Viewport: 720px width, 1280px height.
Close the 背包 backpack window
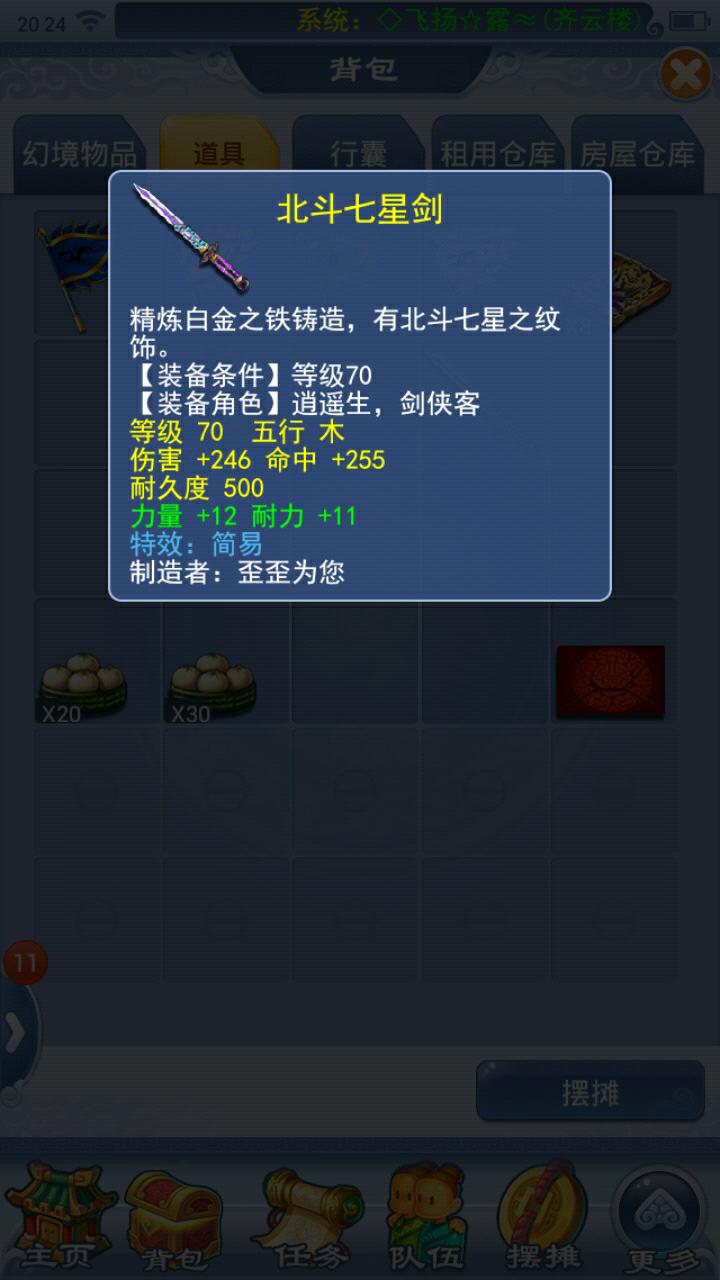pyautogui.click(x=685, y=75)
